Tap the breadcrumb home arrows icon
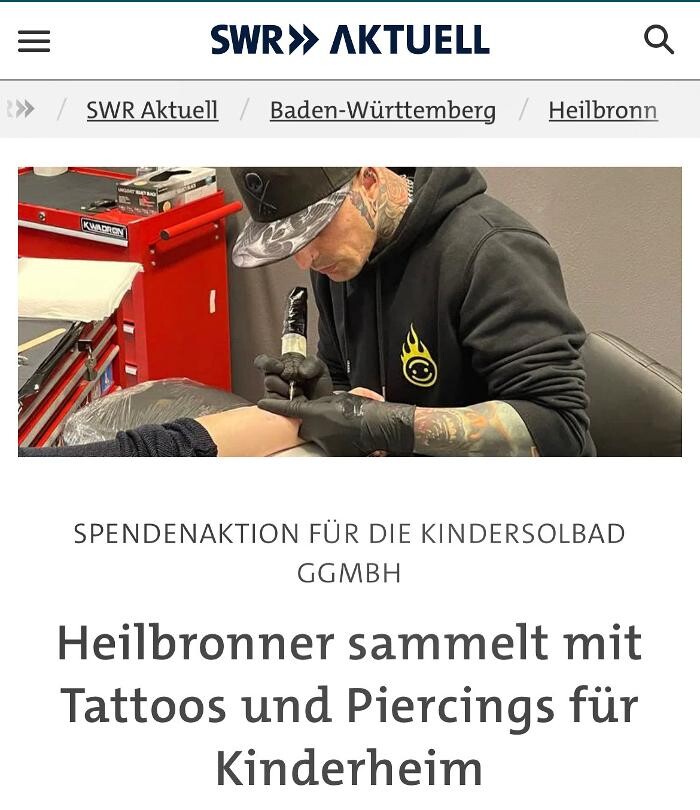 [x=21, y=109]
